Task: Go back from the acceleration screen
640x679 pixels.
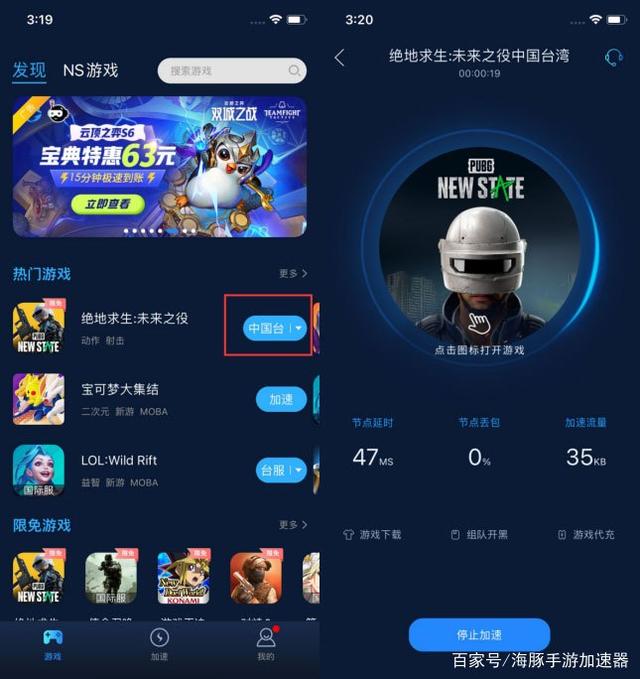Action: tap(340, 58)
